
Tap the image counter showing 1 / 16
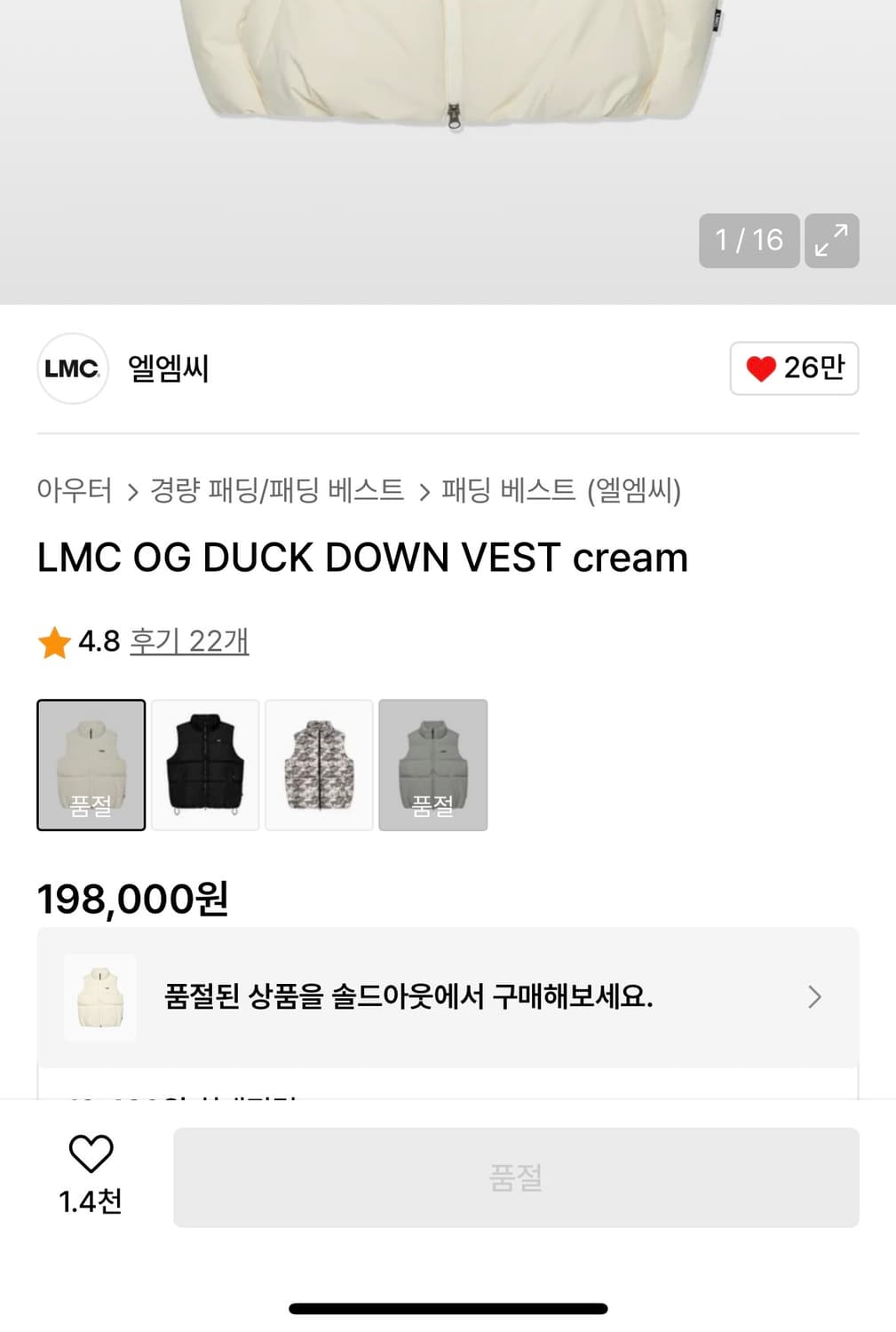pos(748,241)
